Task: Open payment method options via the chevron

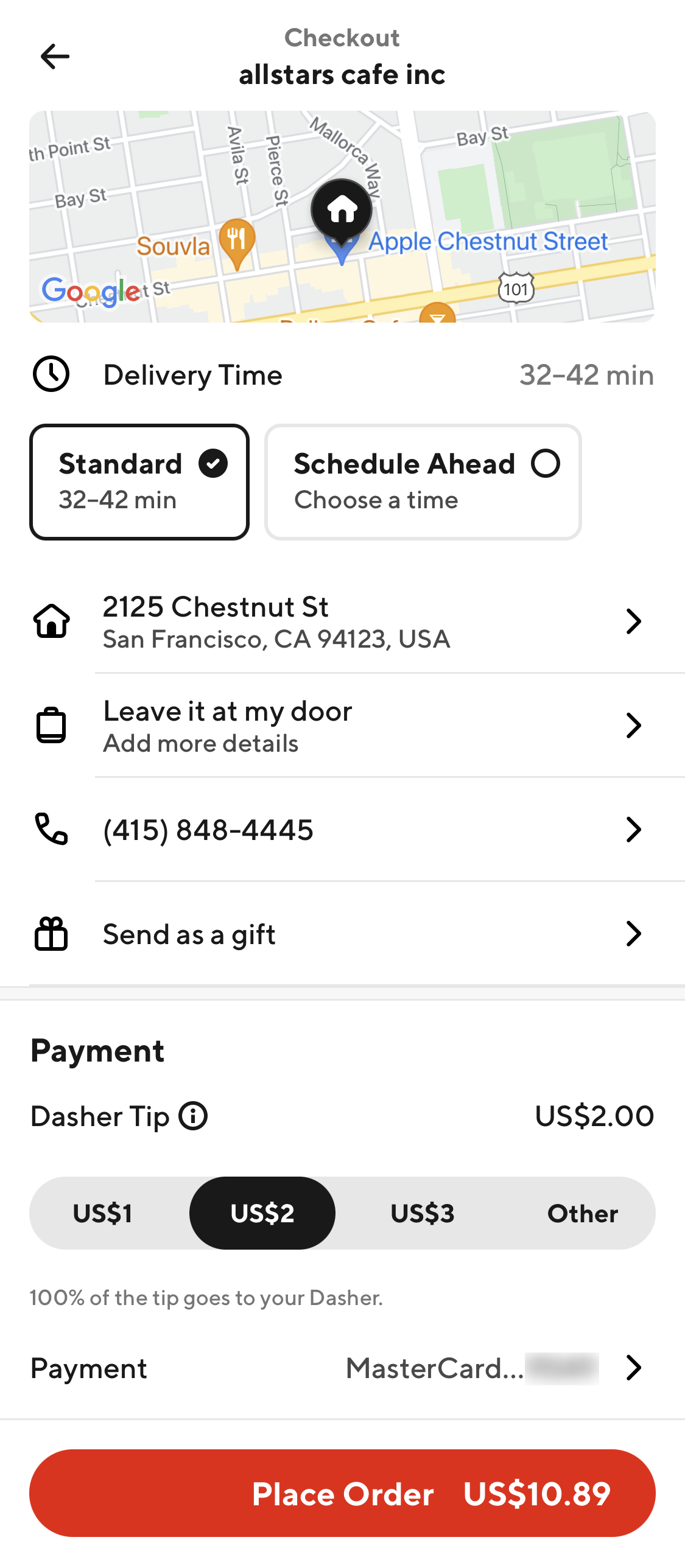Action: 634,1368
